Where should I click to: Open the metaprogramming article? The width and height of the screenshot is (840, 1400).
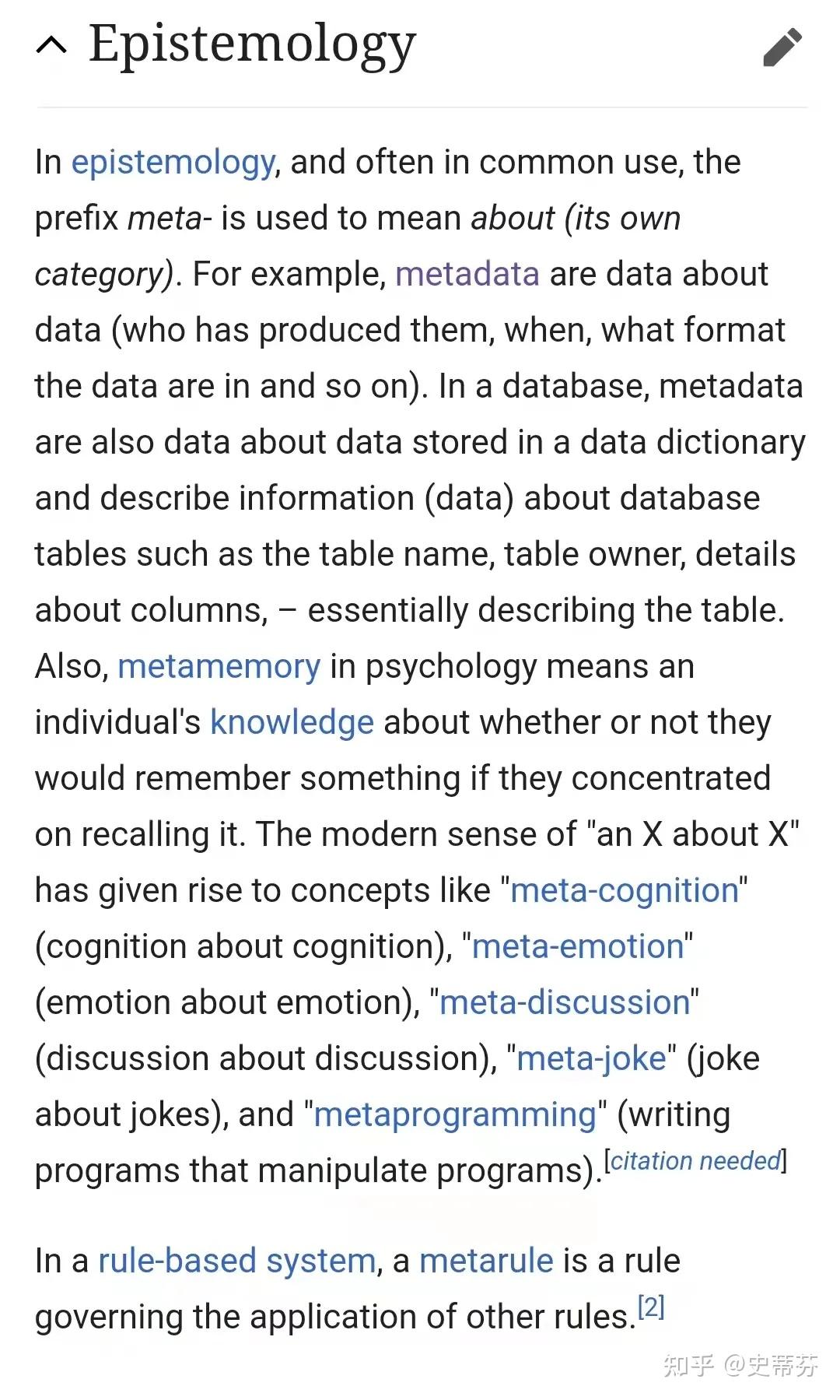point(455,1114)
